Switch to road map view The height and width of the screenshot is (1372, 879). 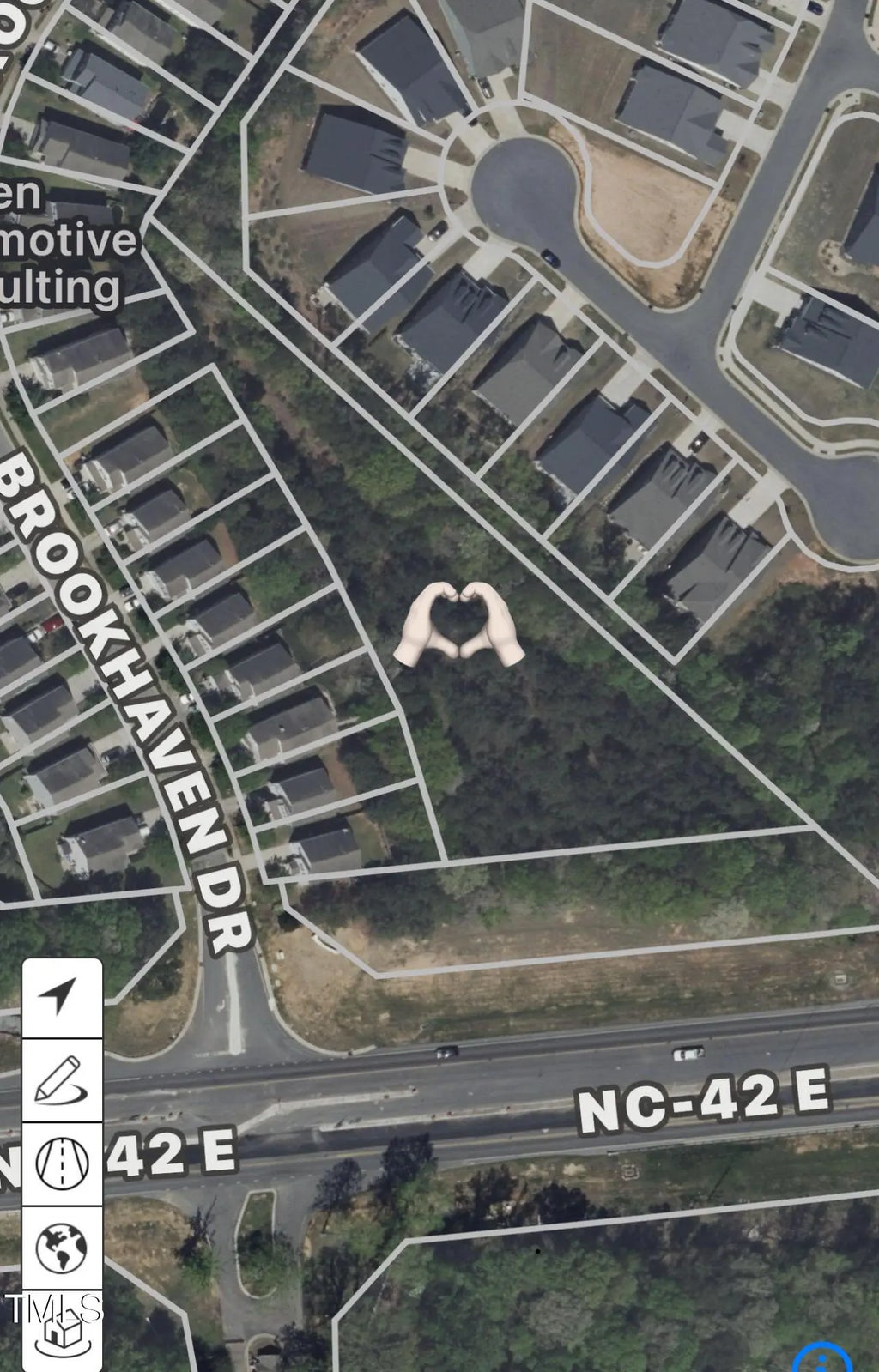(61, 1163)
